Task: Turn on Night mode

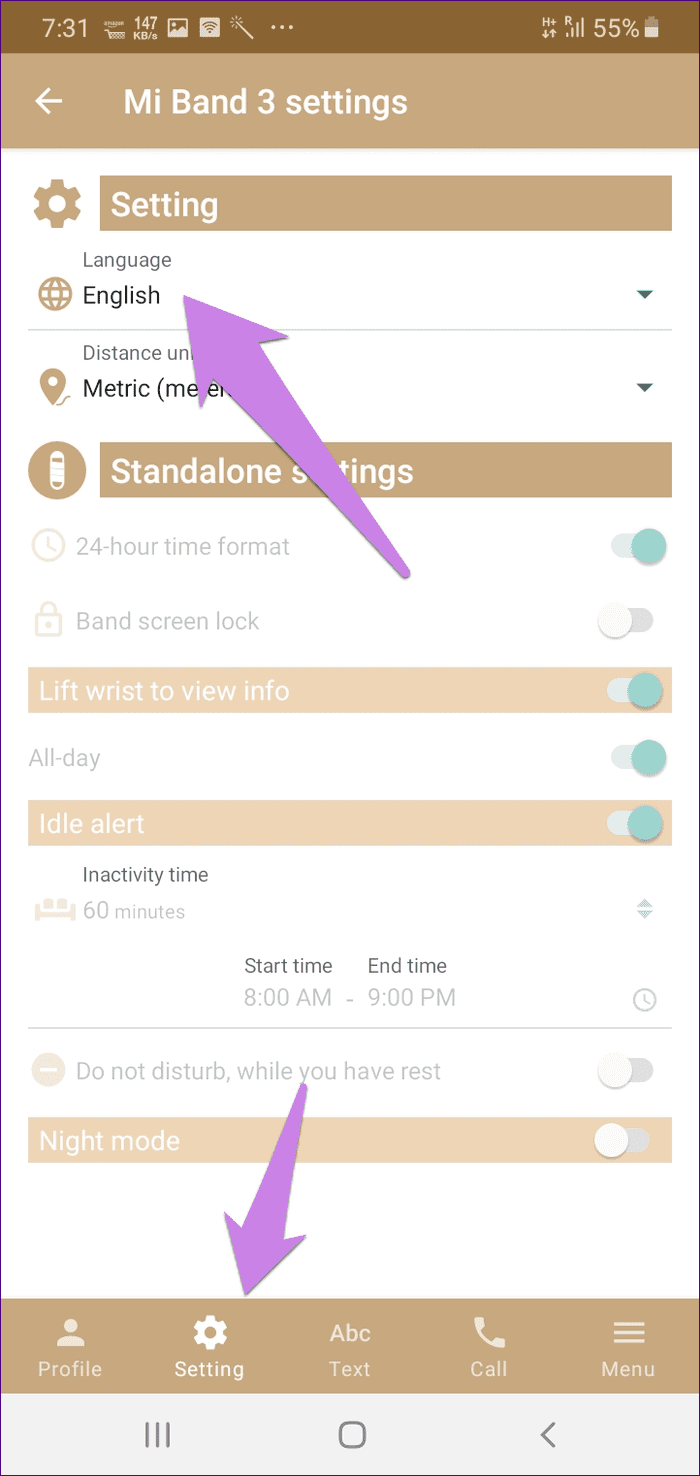Action: 622,1140
